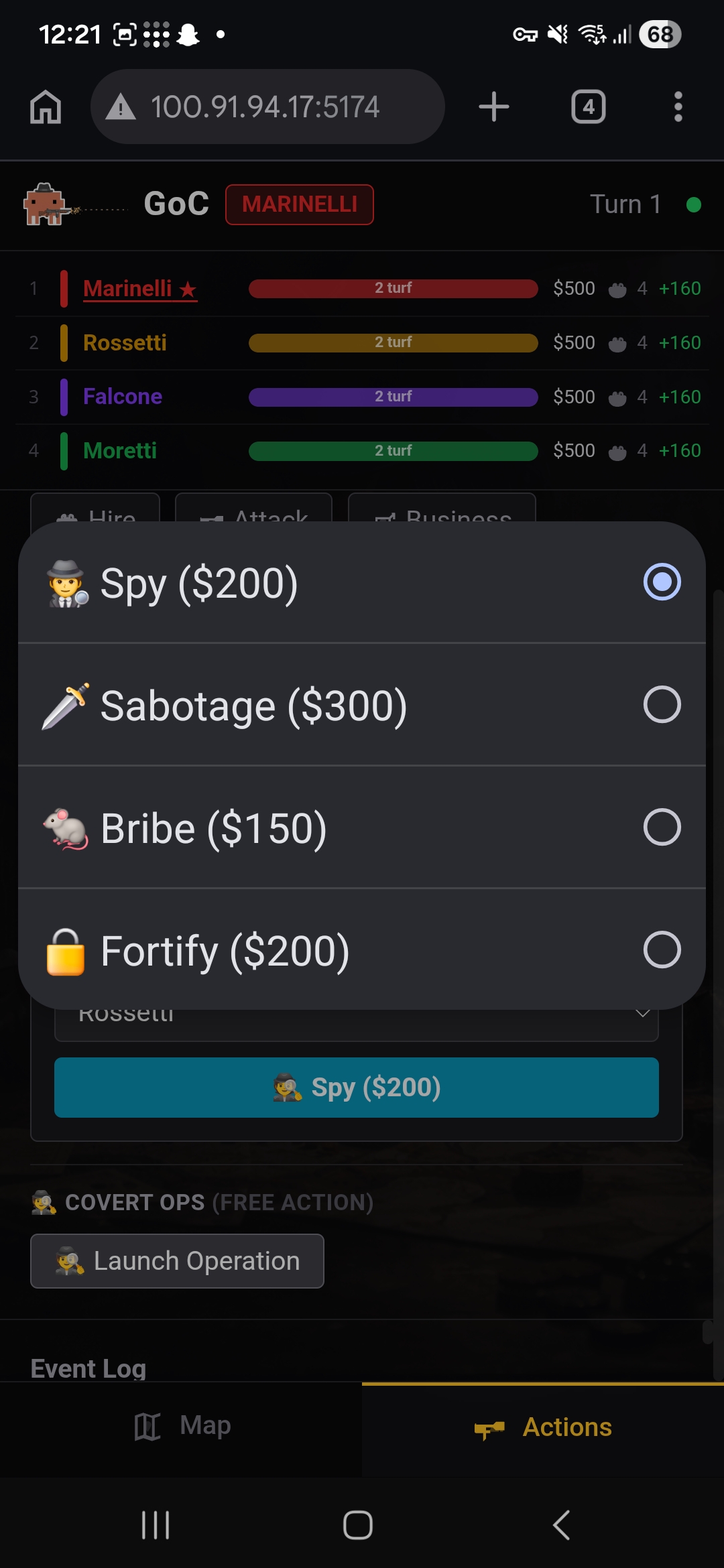Click the padlock icon beside Fortify
724x1568 pixels.
65,950
